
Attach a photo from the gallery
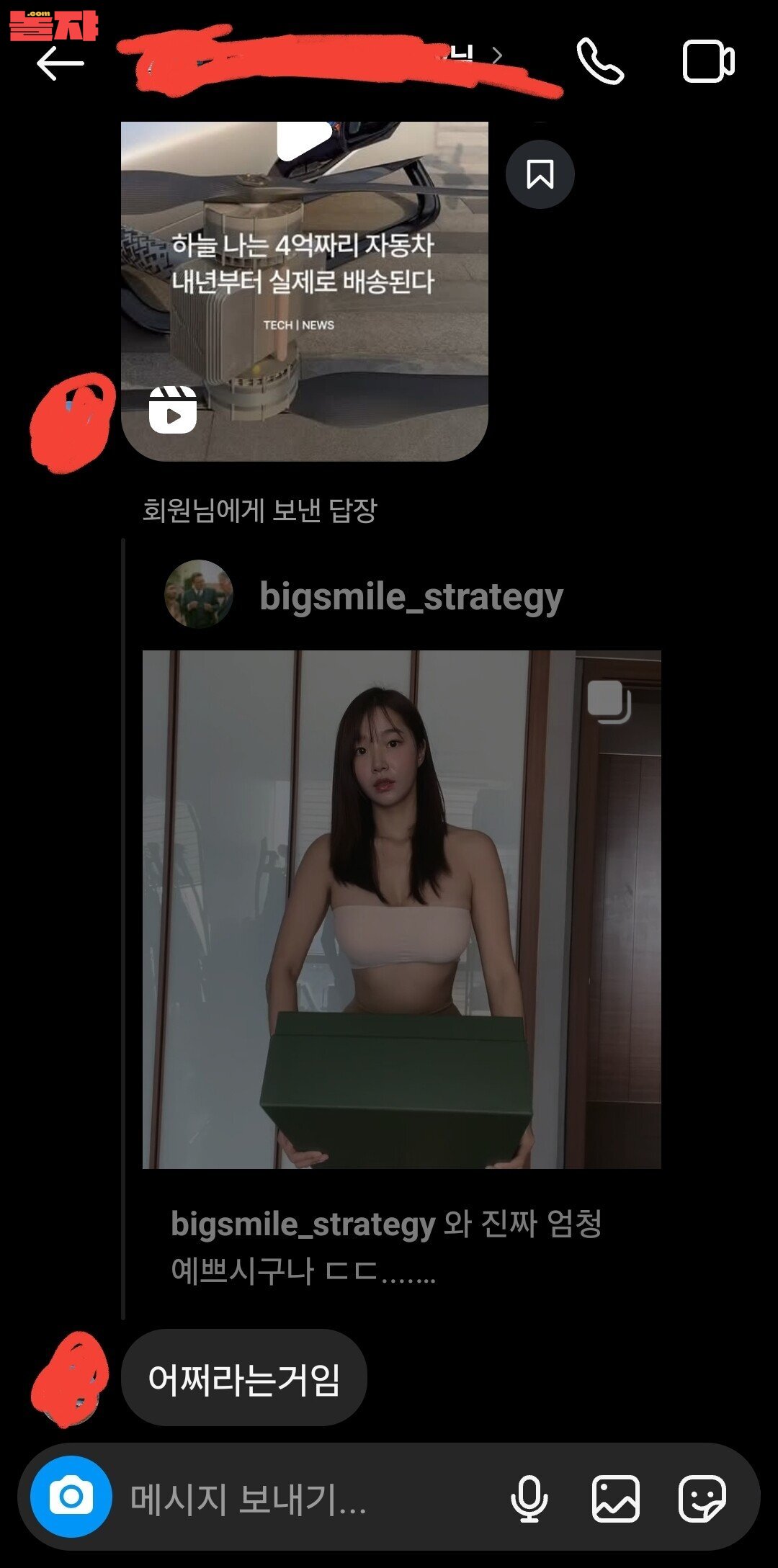coord(615,1498)
